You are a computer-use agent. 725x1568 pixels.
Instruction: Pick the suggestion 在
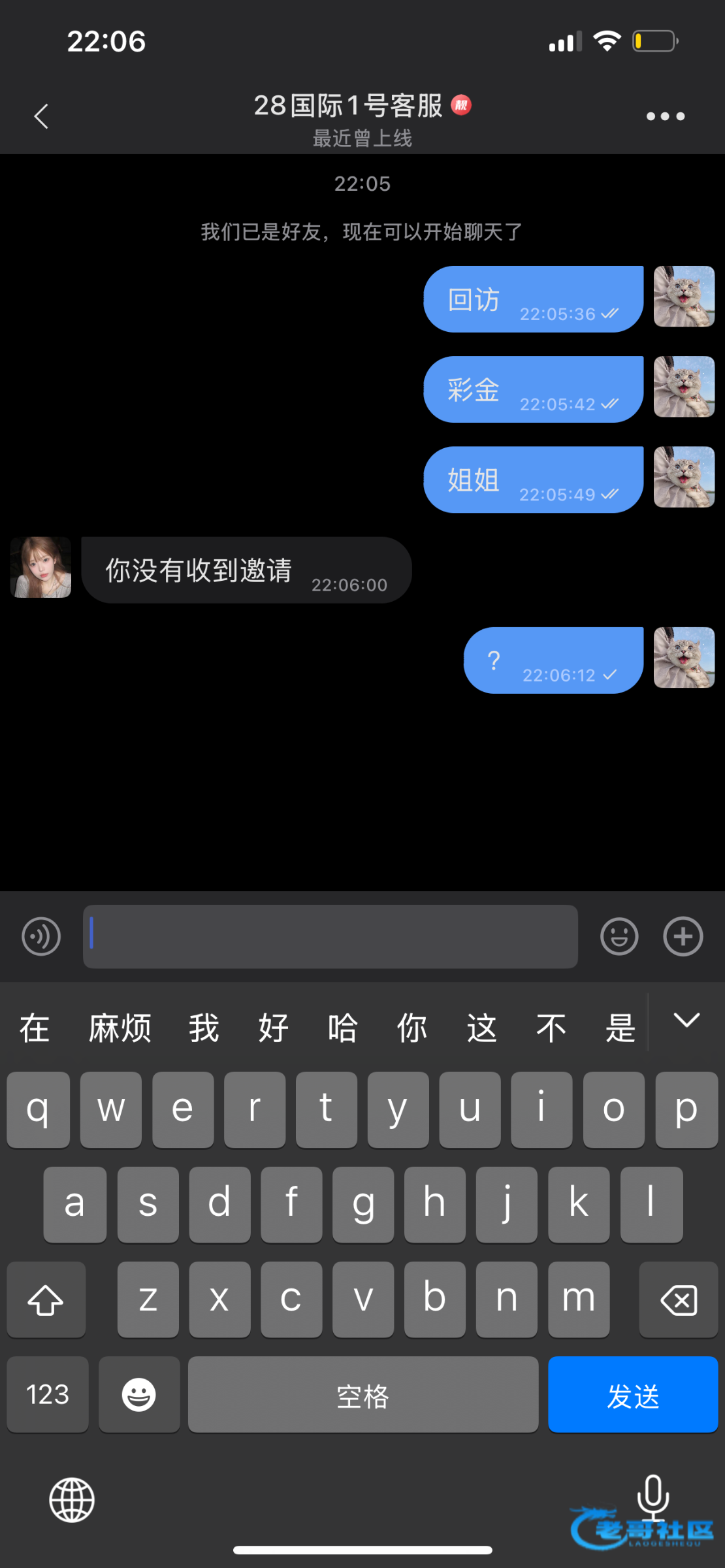pos(35,1028)
